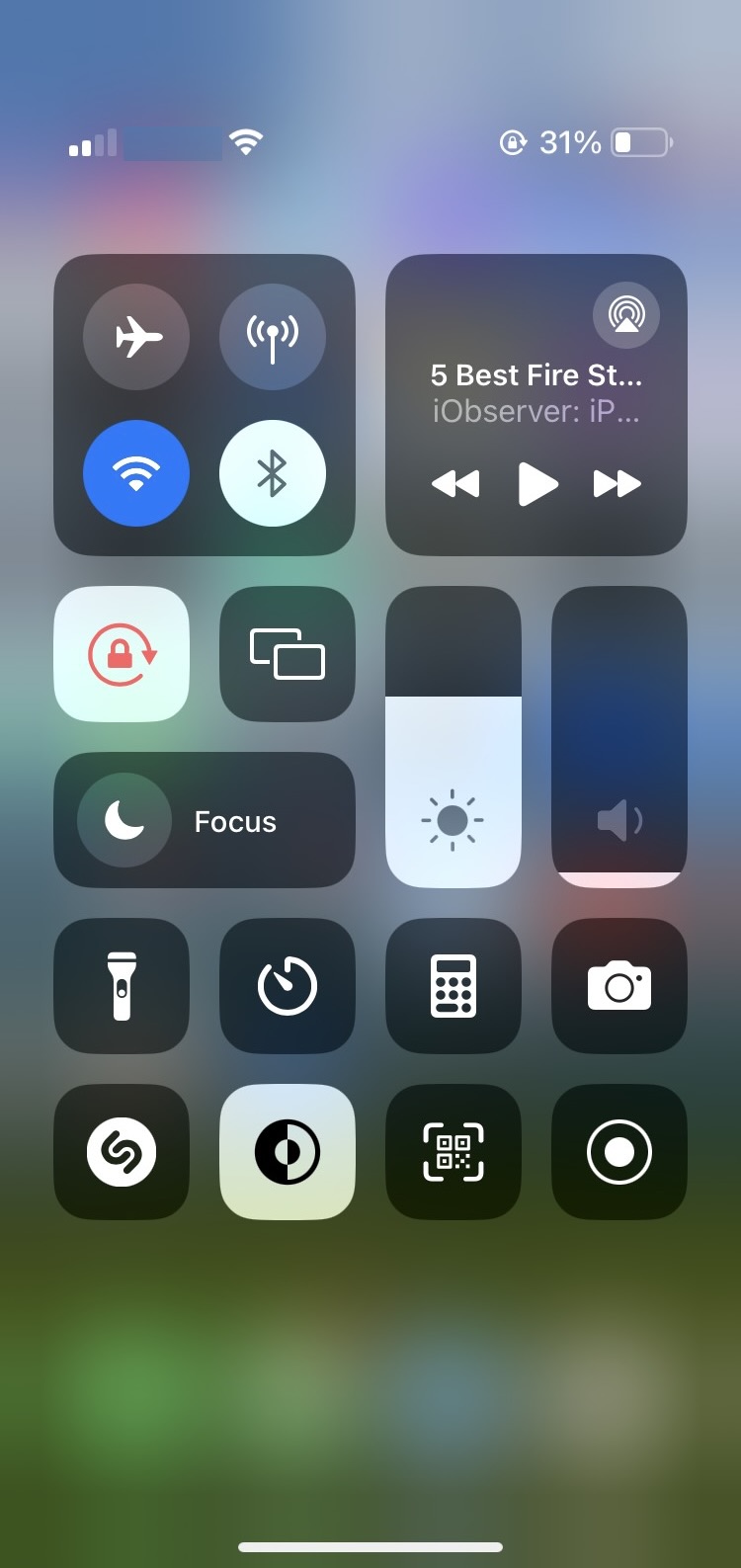Viewport: 741px width, 1568px height.
Task: Launch the Calculator
Action: point(453,985)
